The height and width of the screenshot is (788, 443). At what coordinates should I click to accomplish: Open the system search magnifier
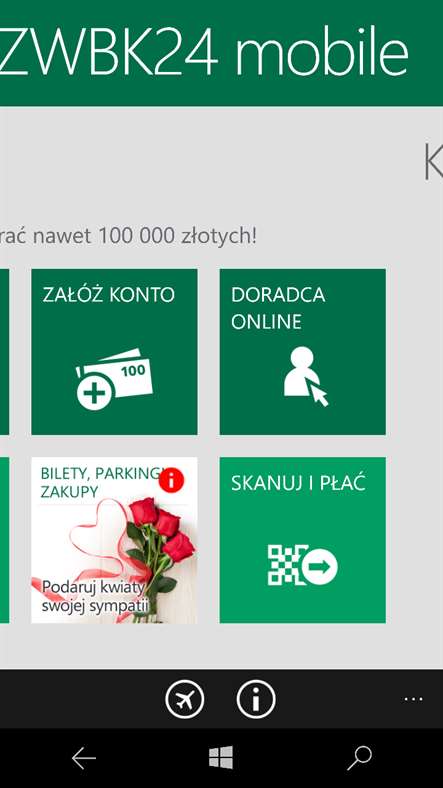pos(360,758)
